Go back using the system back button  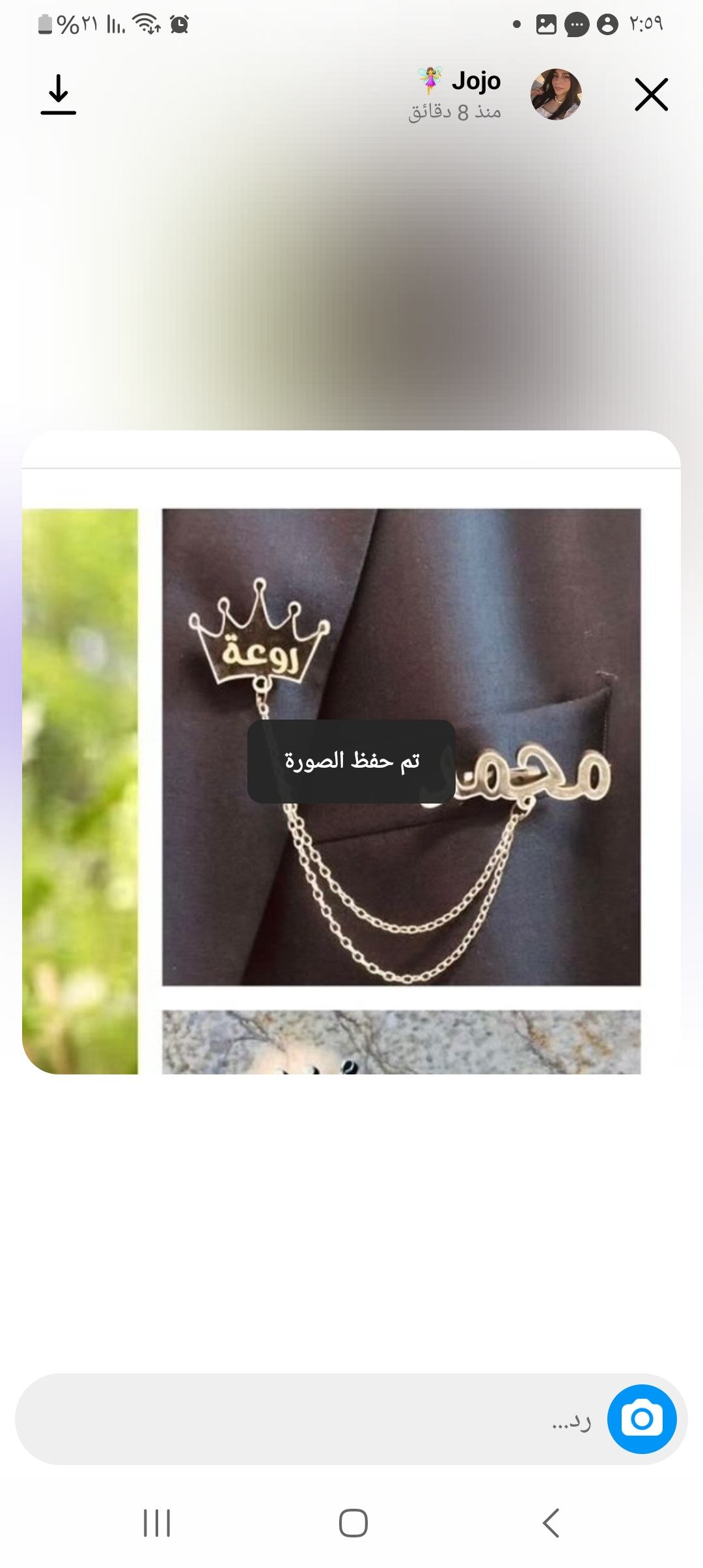click(551, 1523)
